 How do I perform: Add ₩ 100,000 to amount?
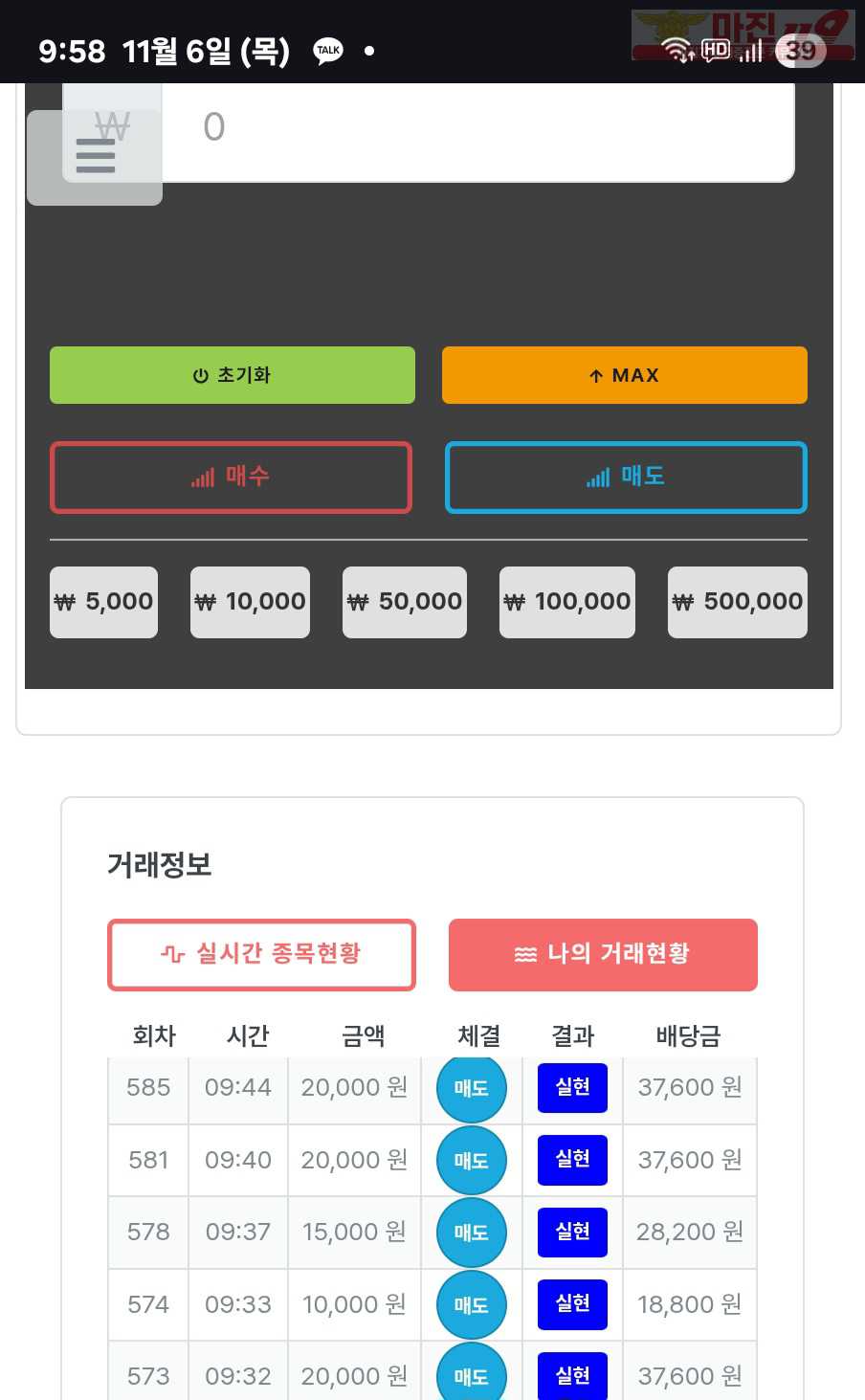point(566,602)
